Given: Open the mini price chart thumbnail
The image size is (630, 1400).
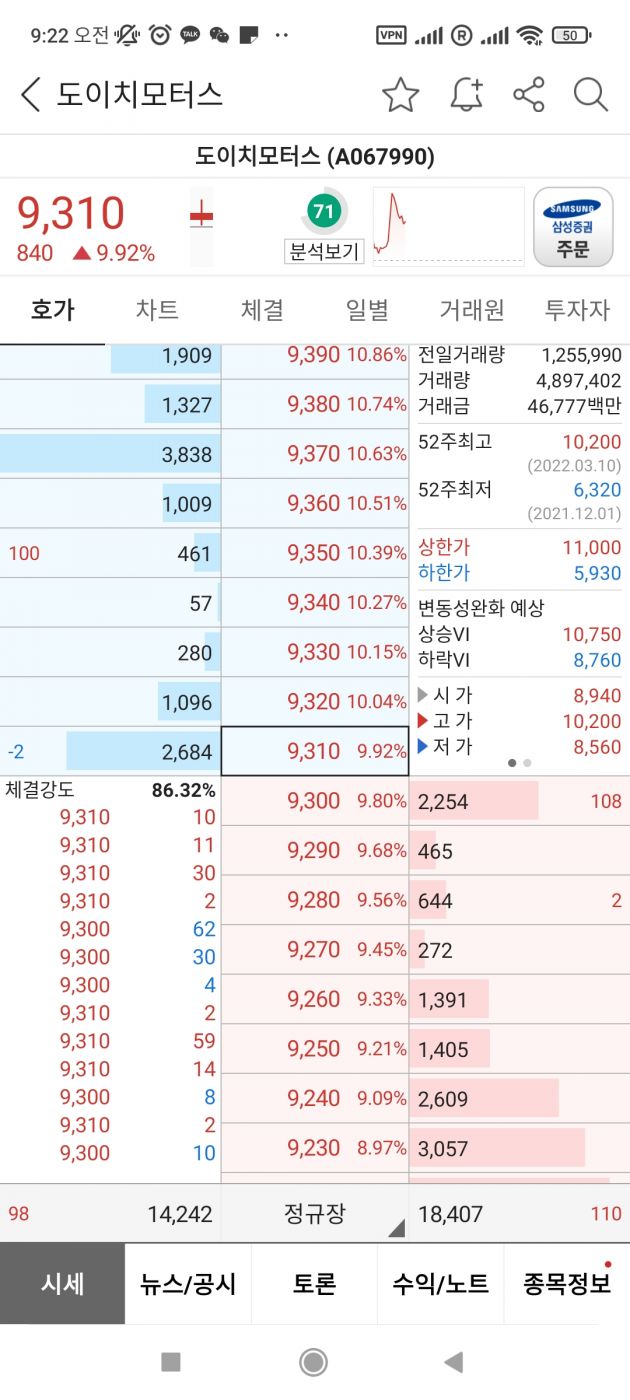Looking at the screenshot, I should coord(448,227).
